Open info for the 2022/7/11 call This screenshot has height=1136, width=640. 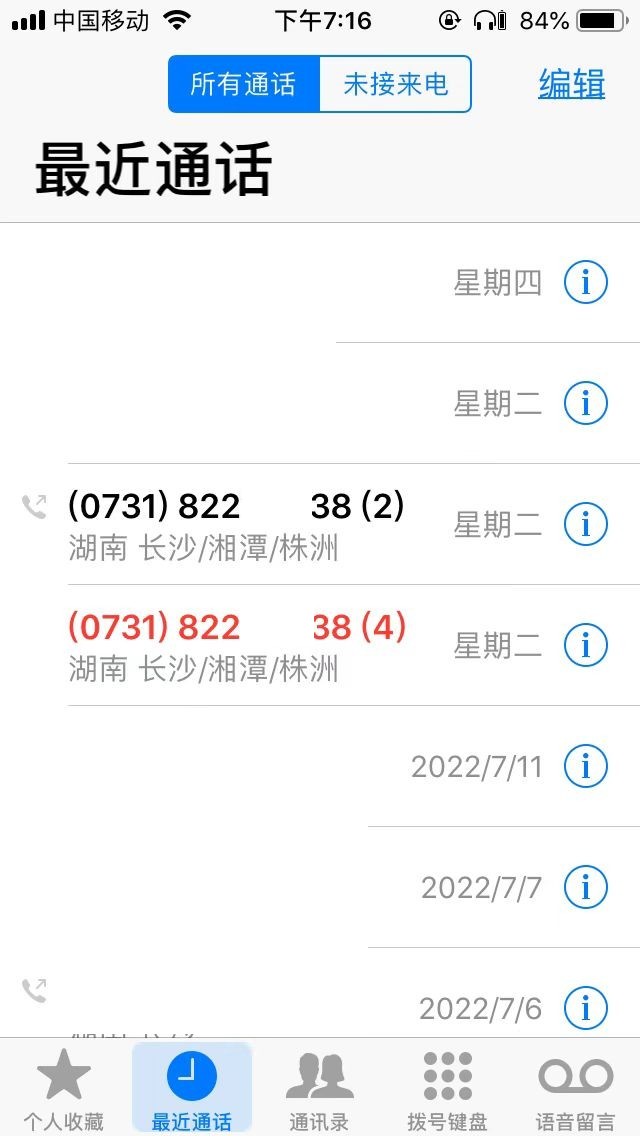tap(586, 766)
